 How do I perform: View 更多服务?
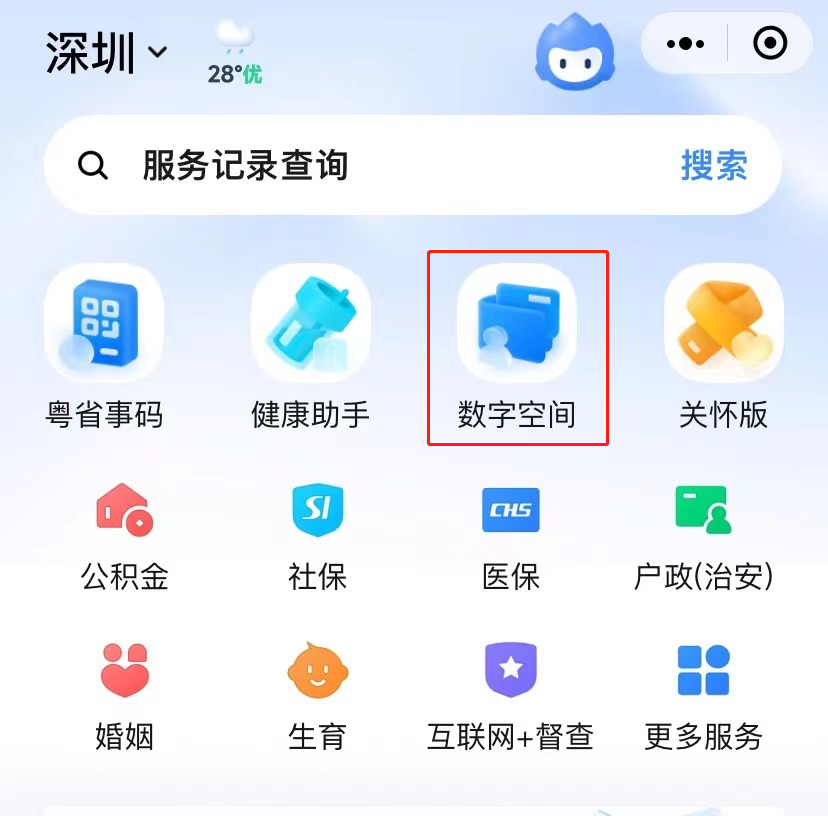704,695
